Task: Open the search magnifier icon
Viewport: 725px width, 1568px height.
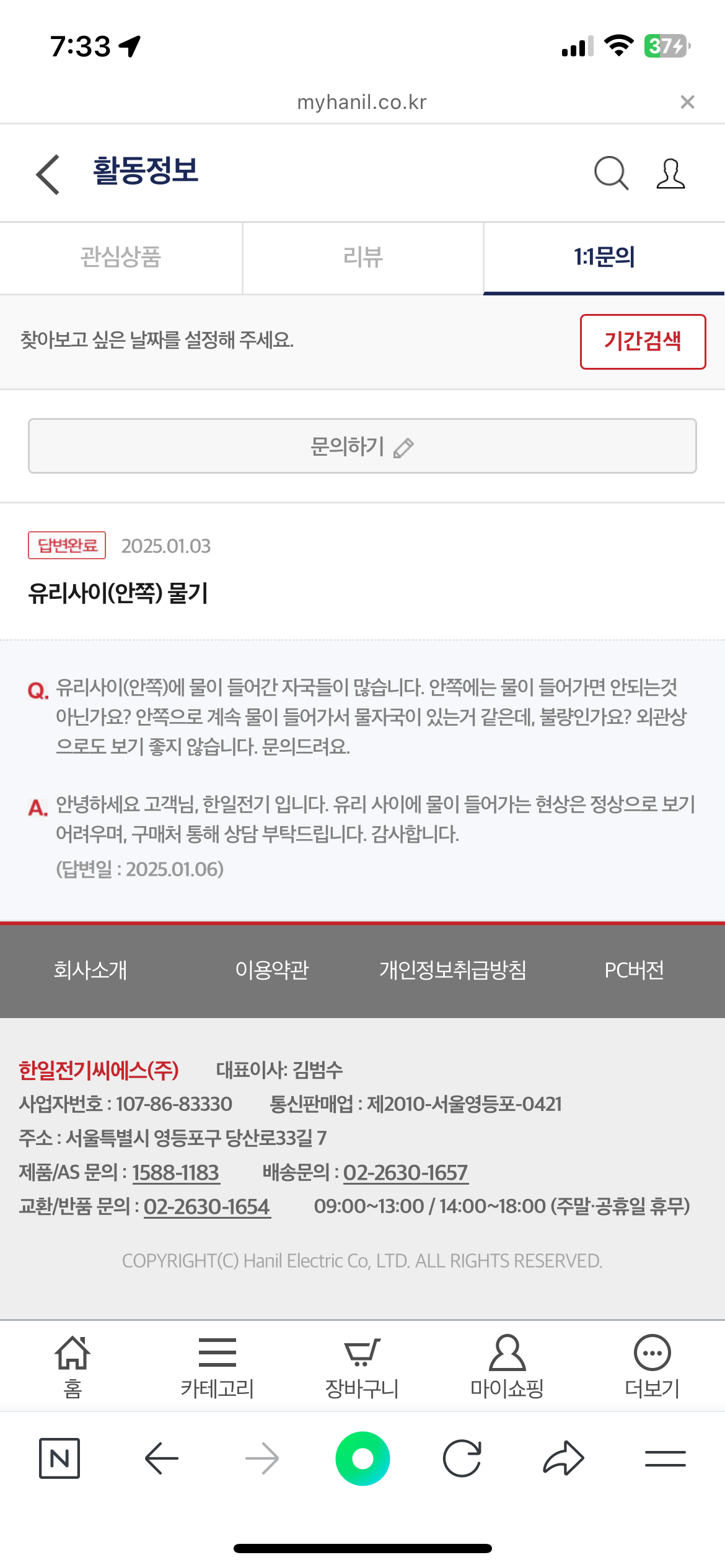Action: 611,173
